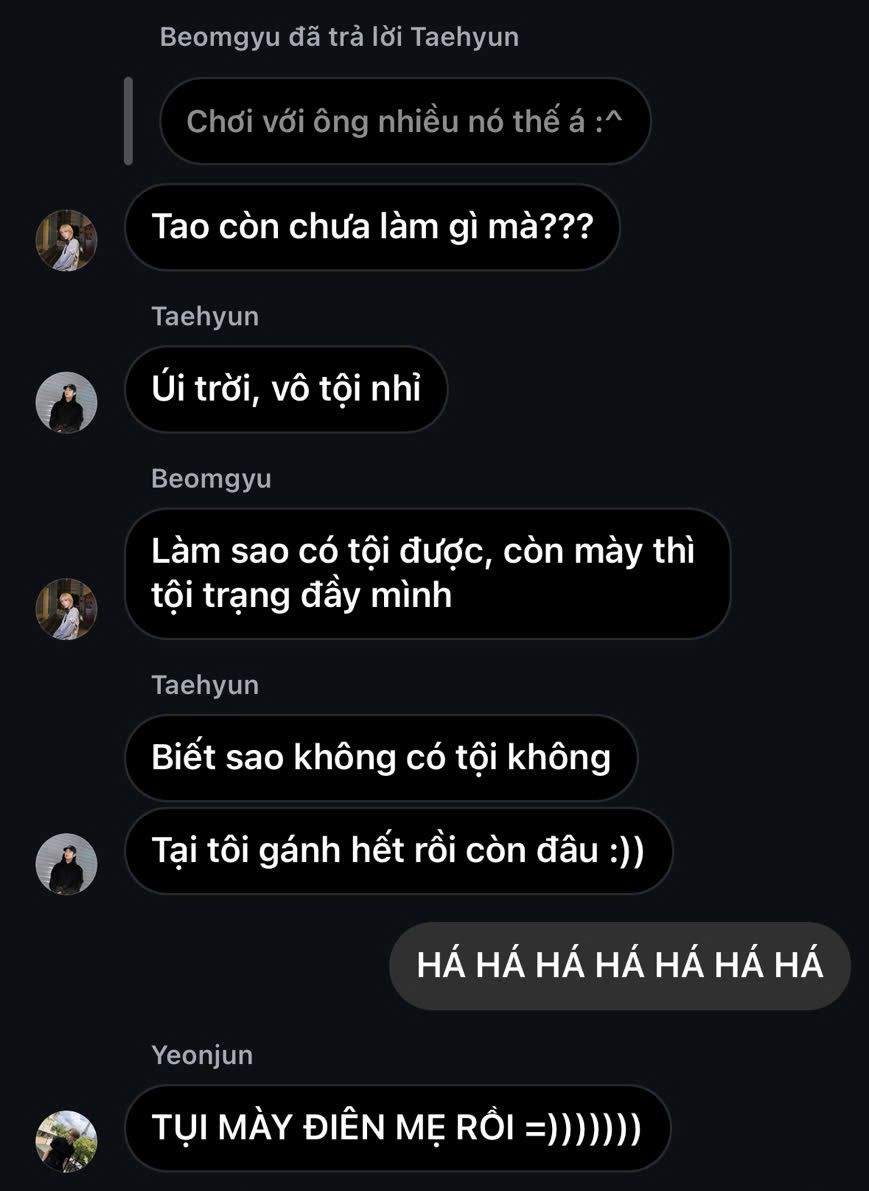869x1191 pixels.
Task: Open quoted reply "Chơi với ông nhiều nó thế á"
Action: coord(404,122)
